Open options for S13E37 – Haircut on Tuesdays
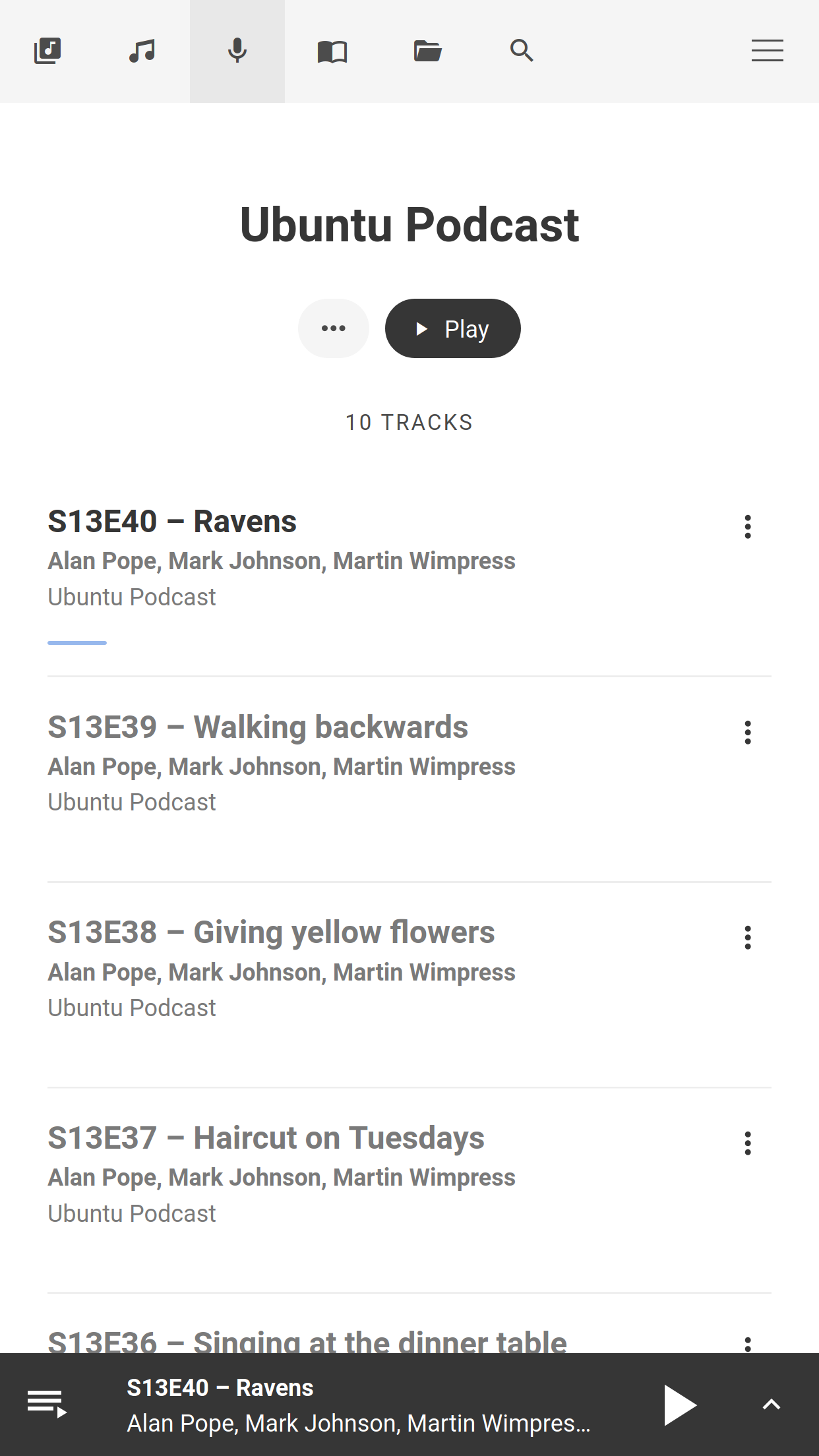This screenshot has width=819, height=1456. tap(747, 1143)
